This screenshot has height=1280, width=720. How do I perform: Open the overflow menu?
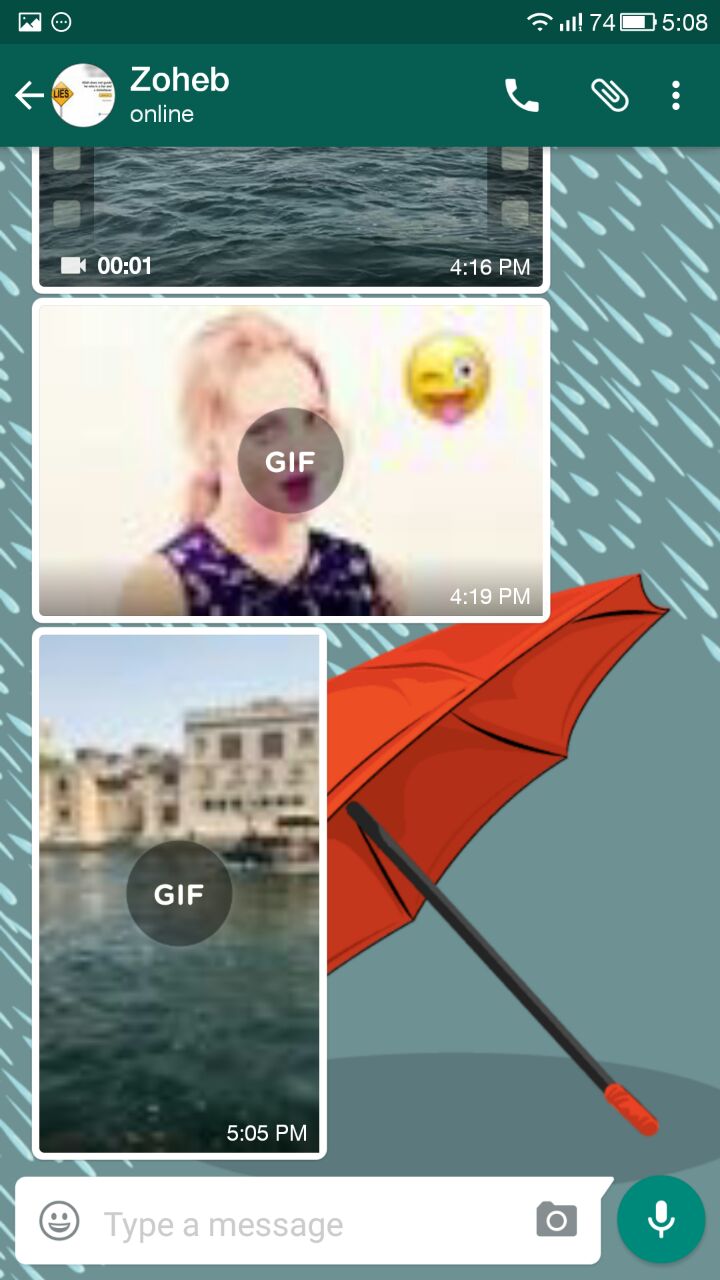(676, 96)
